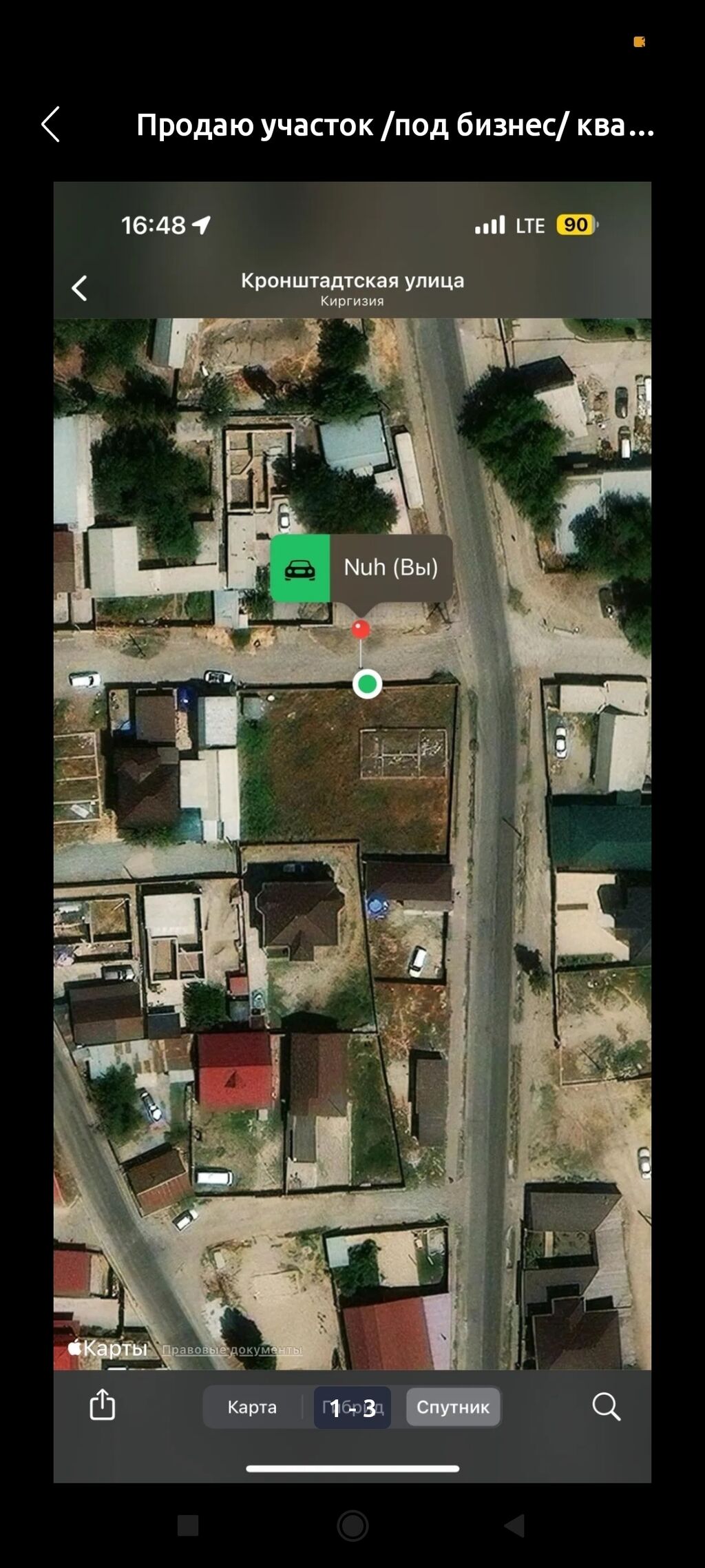The width and height of the screenshot is (705, 1568).
Task: Tap the listing's satellite map photo
Action: click(x=352, y=827)
